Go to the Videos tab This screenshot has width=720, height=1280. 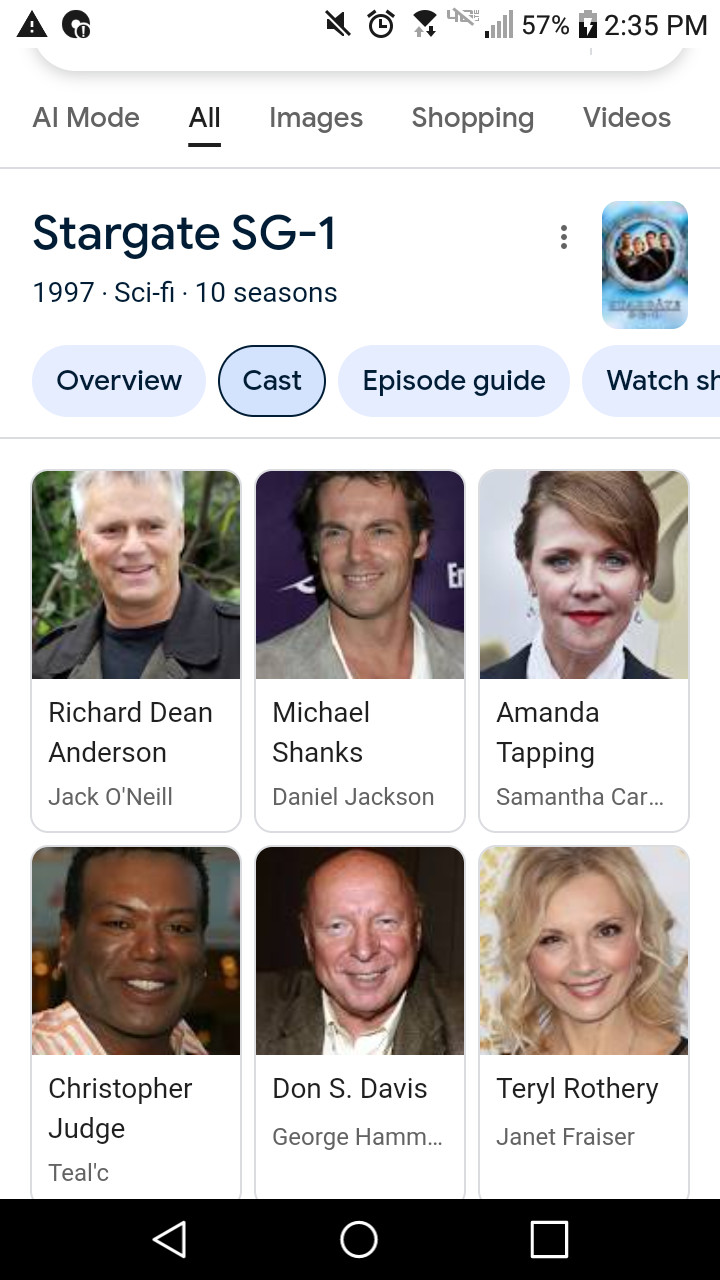(x=626, y=118)
